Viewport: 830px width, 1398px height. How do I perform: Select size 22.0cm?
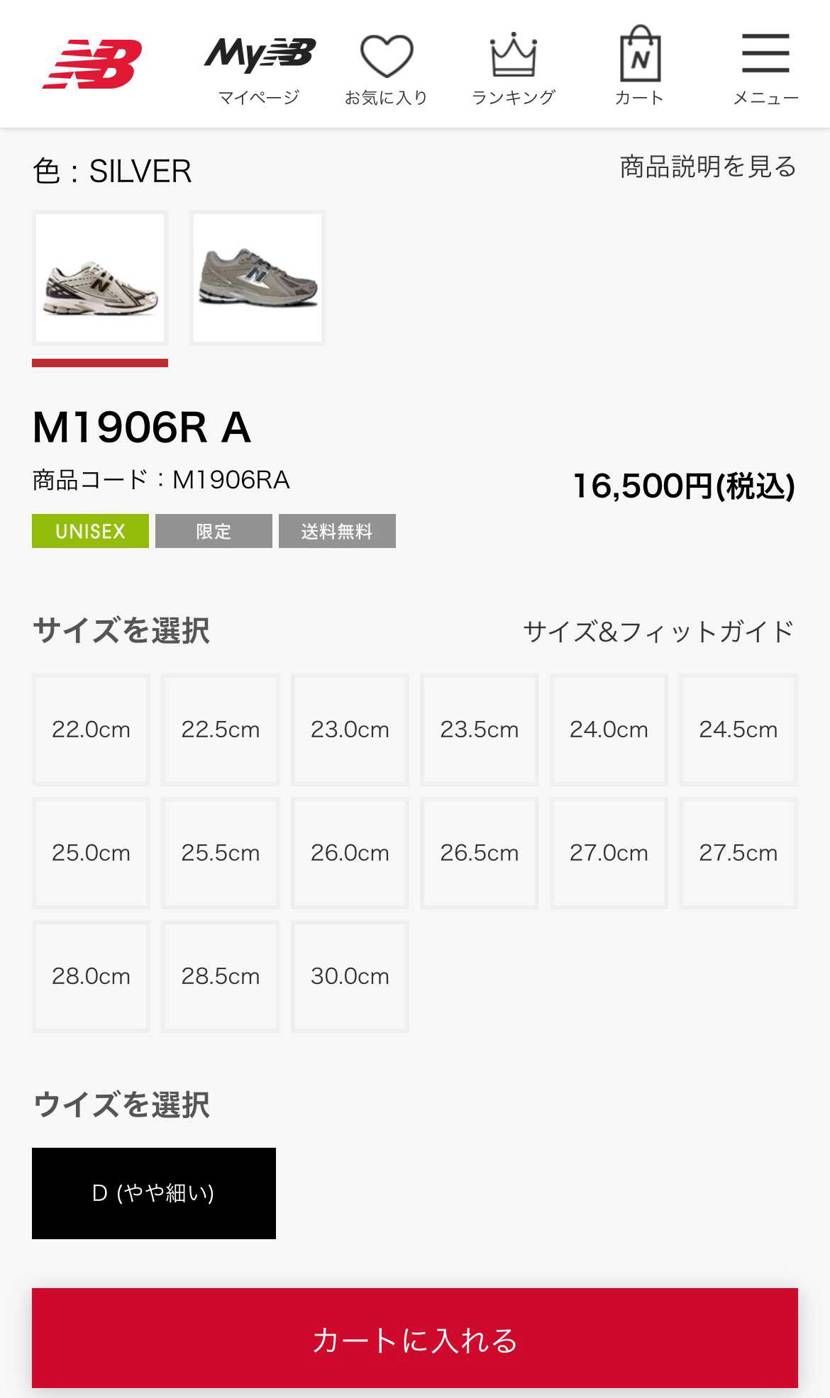pos(91,730)
